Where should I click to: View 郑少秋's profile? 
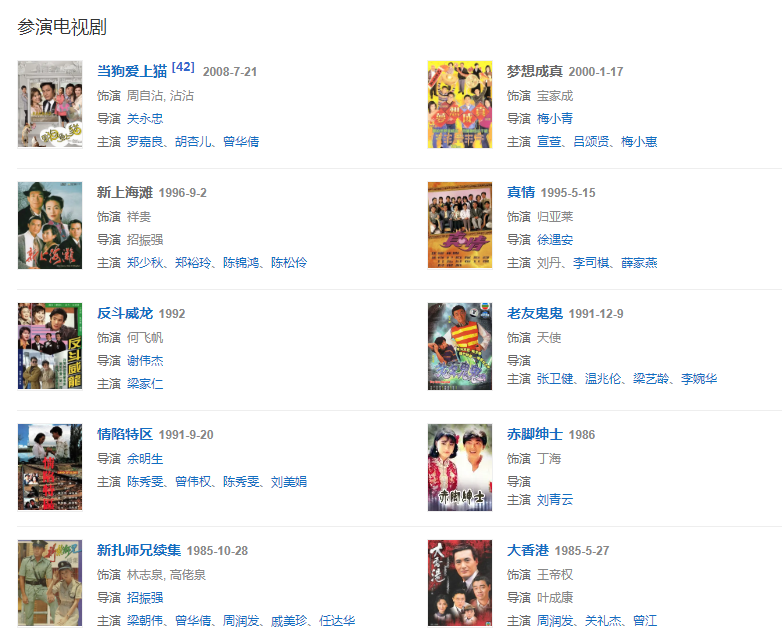pos(145,263)
